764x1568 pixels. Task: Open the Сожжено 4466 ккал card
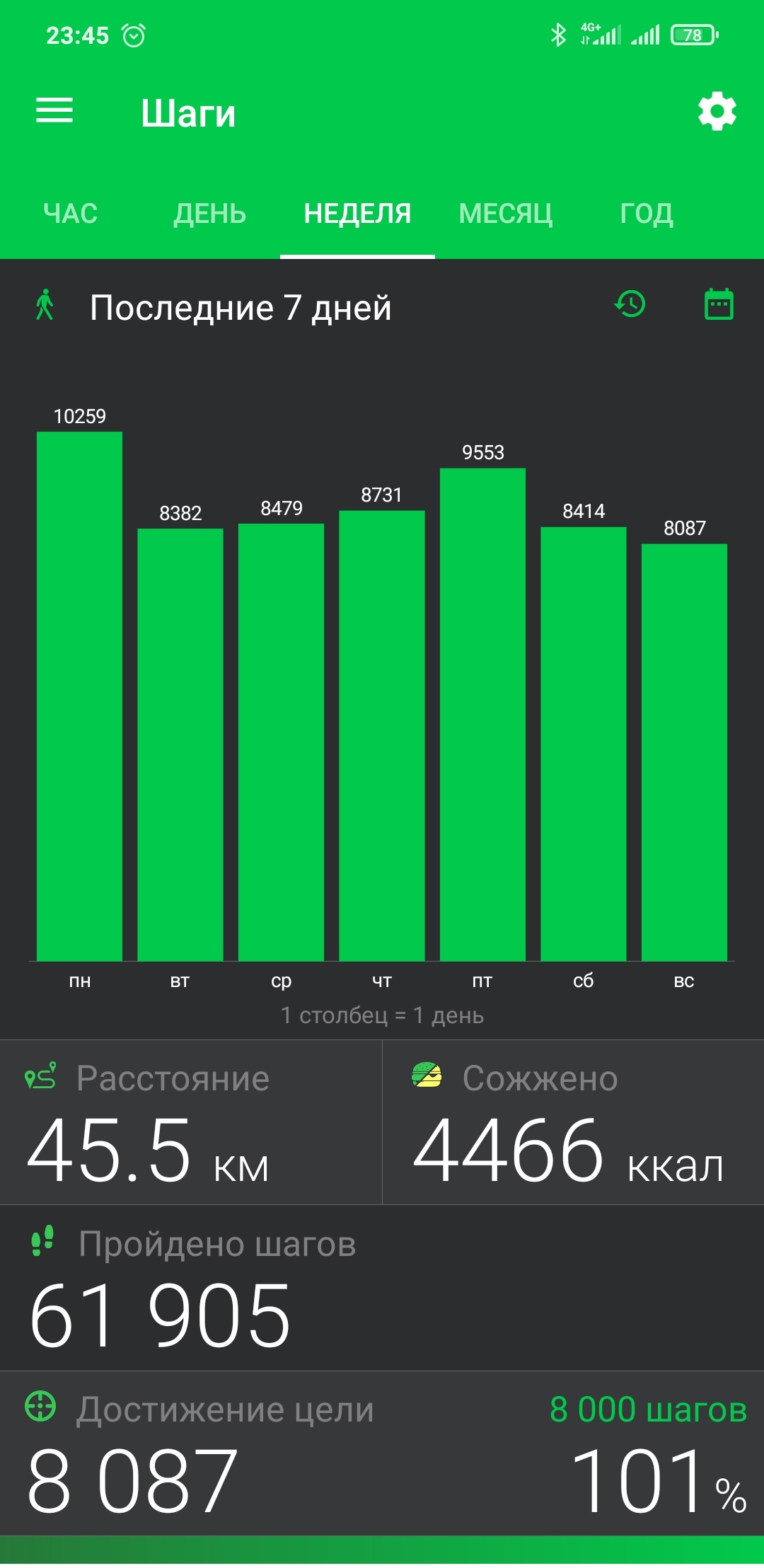coord(573,1122)
